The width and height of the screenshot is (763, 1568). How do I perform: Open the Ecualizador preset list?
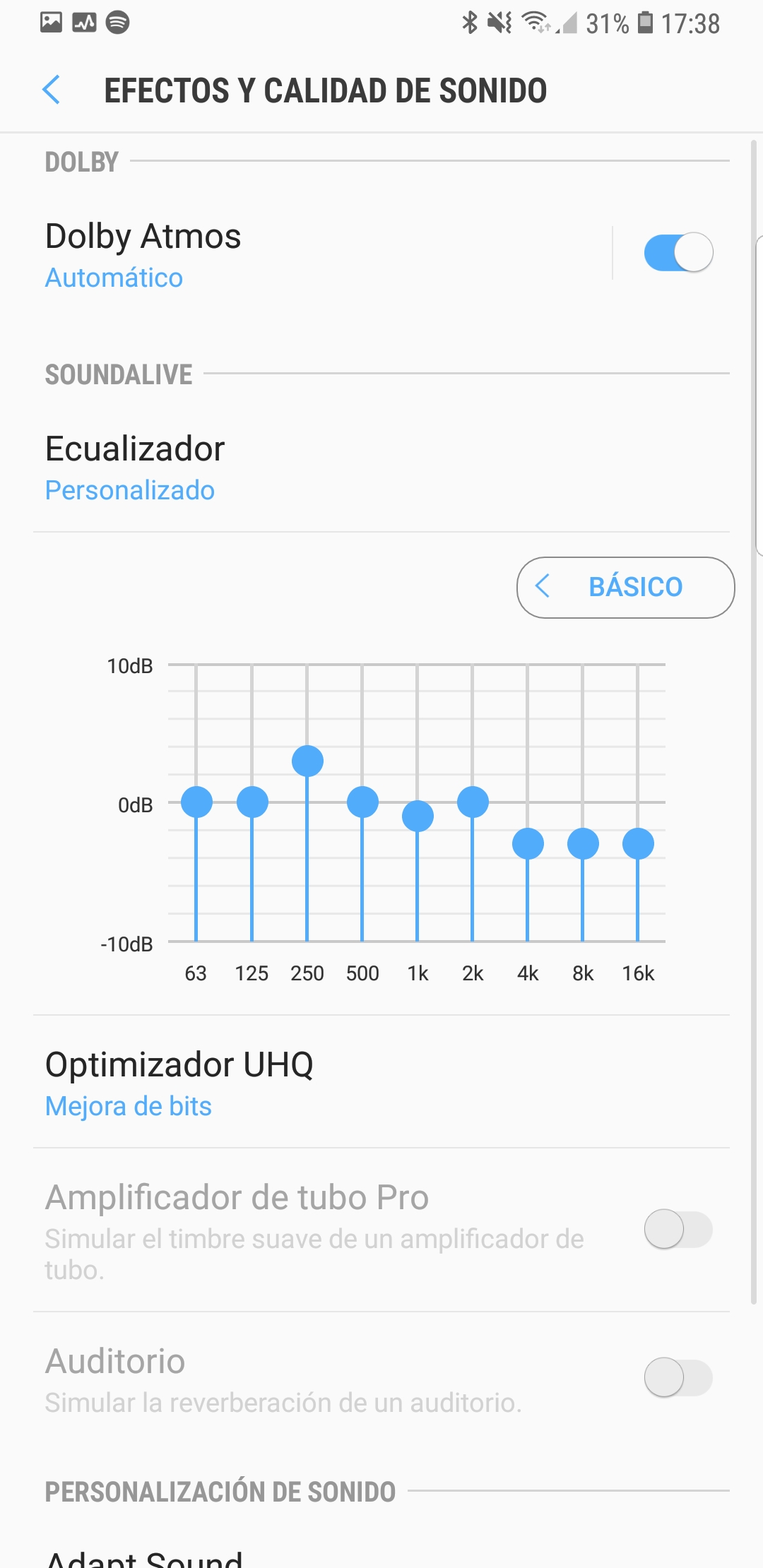coord(381,468)
